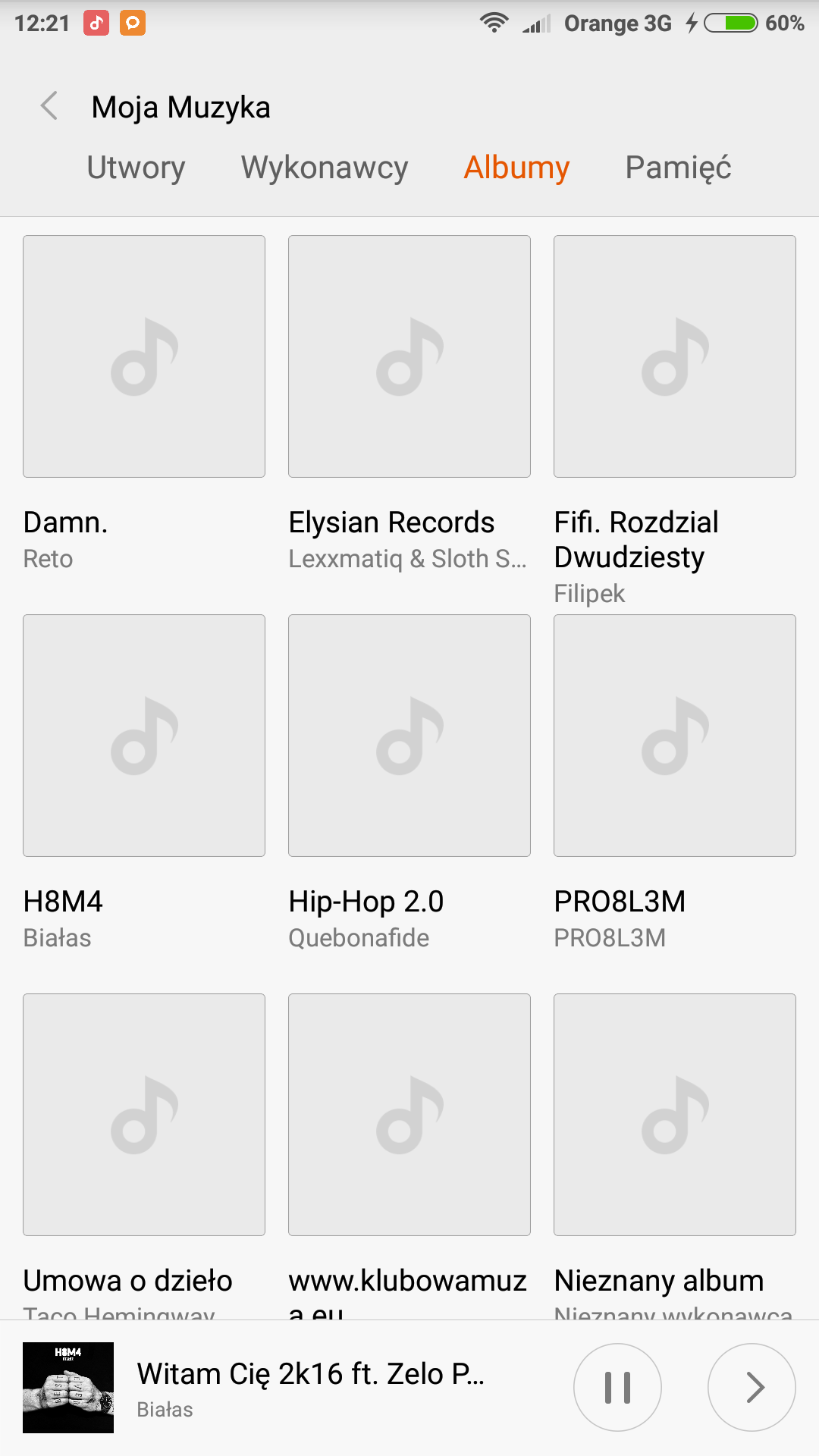Image resolution: width=819 pixels, height=1456 pixels.
Task: Select the Albumy tab
Action: click(516, 168)
